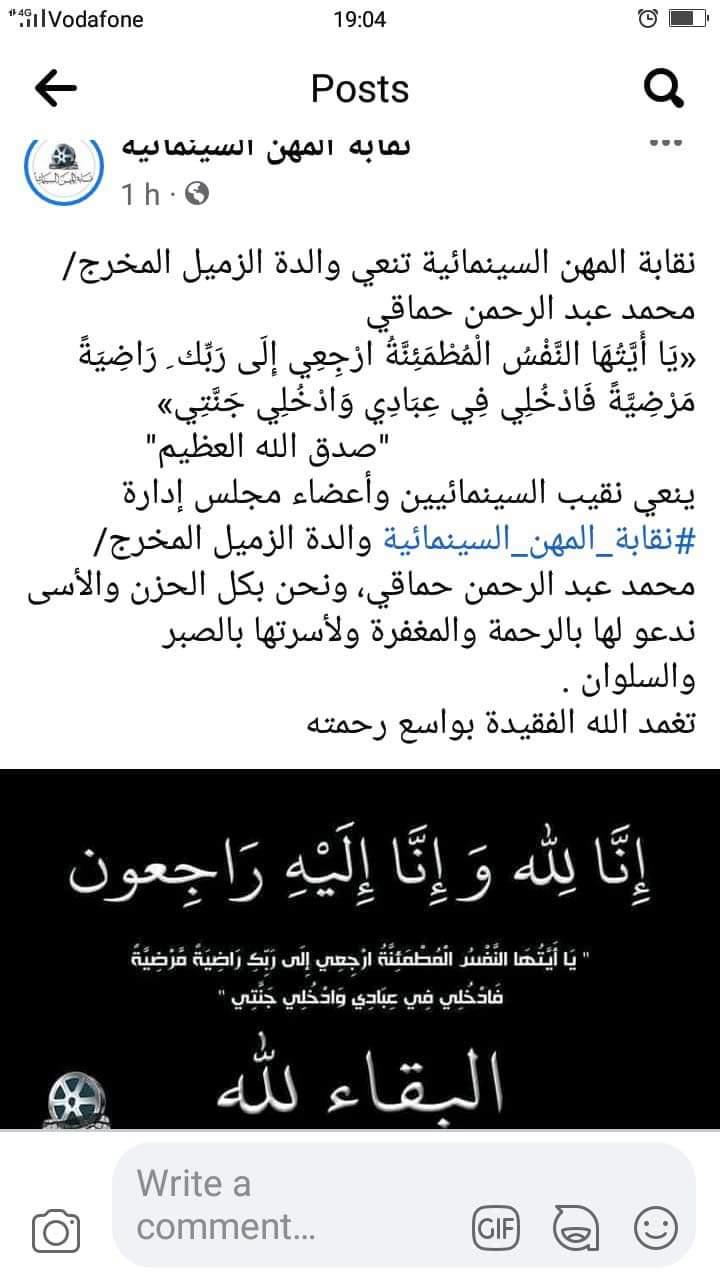Open the camera icon beside comment box
720x1280 pixels.
56,1229
